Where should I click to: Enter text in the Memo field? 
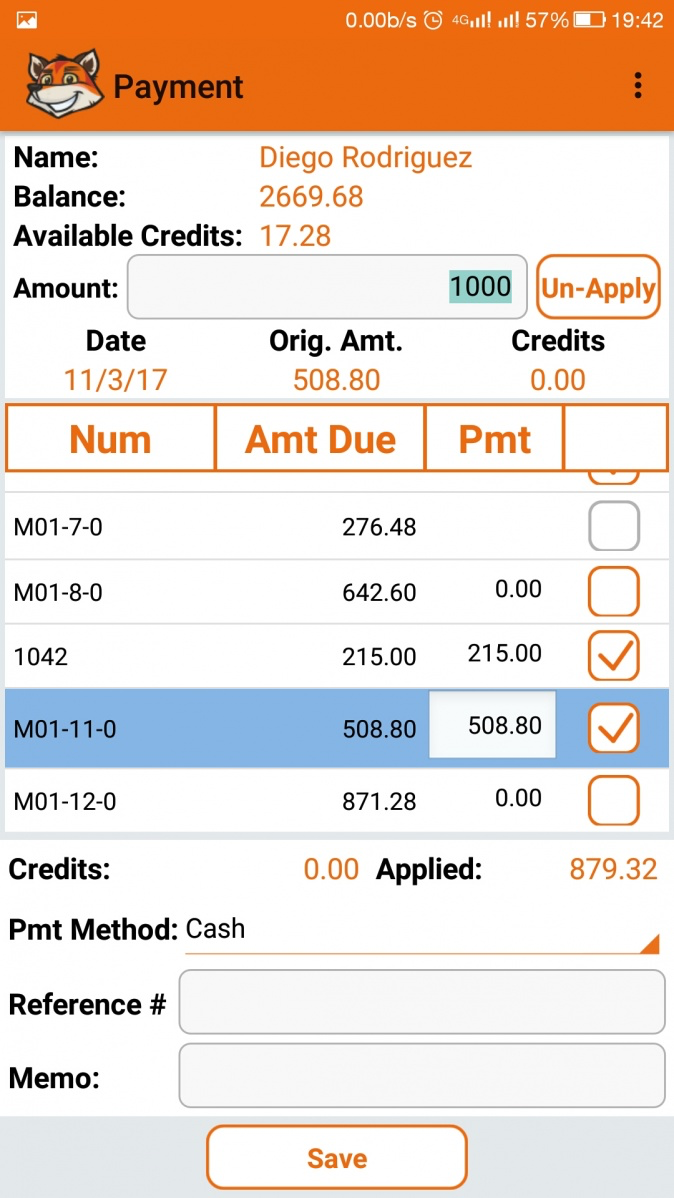click(x=421, y=1076)
